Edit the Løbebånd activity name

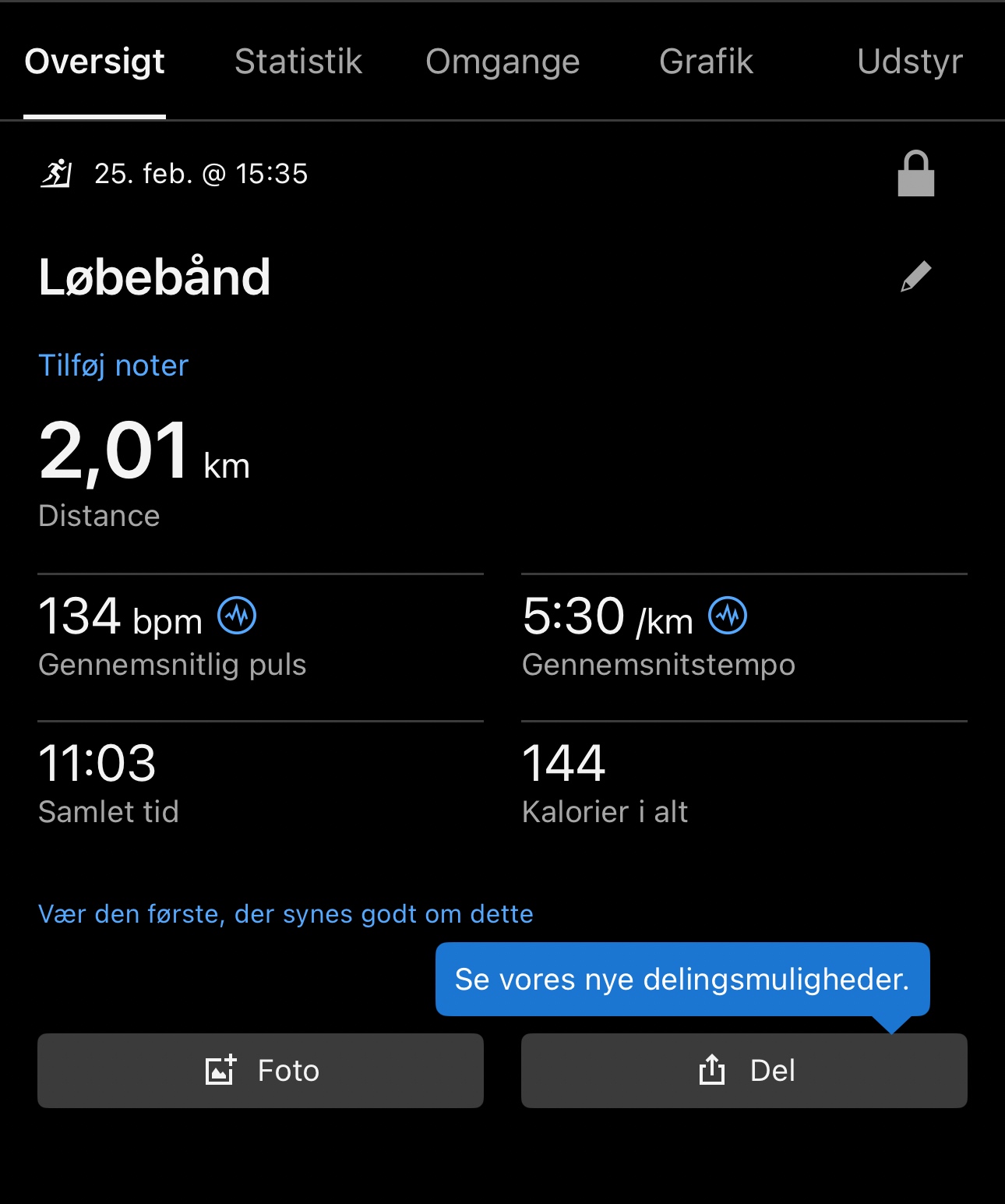click(915, 277)
